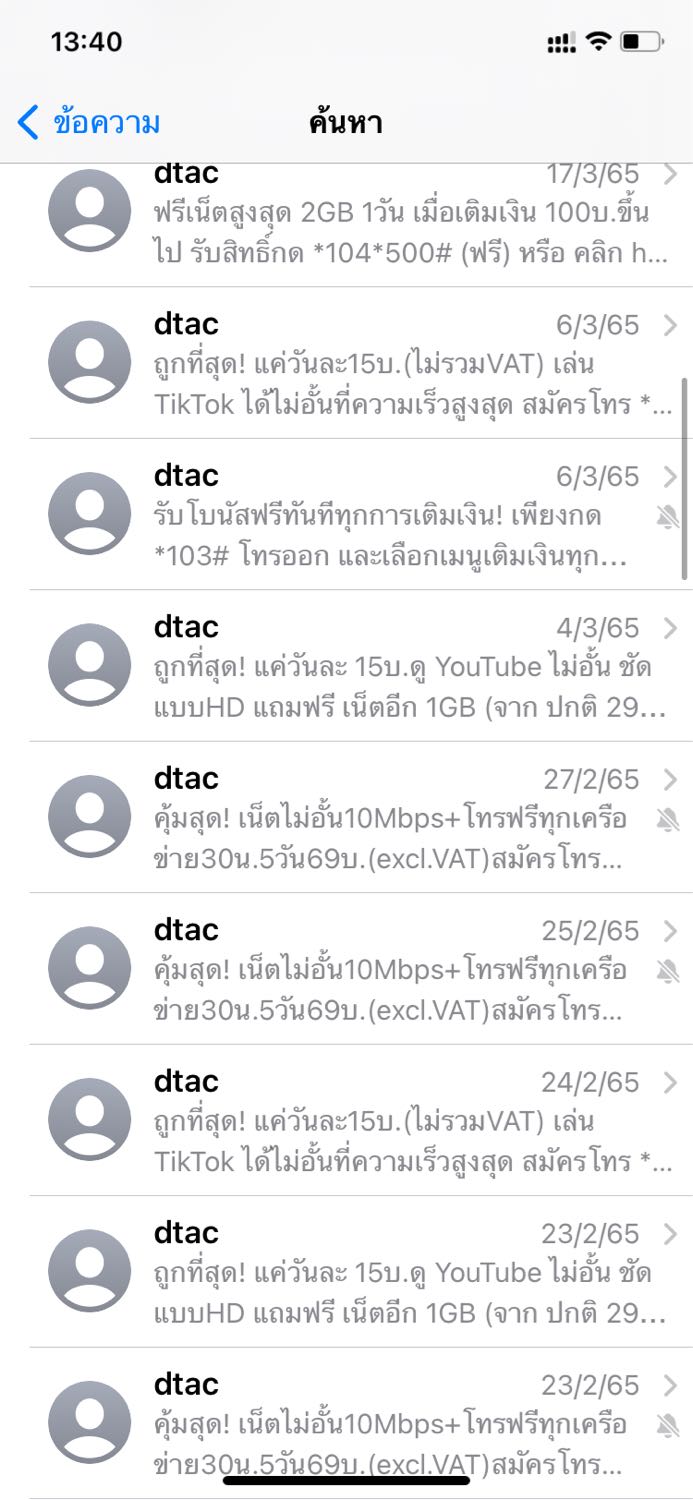Open the dtac TikTok message dated 24/2/65

[x=346, y=1120]
